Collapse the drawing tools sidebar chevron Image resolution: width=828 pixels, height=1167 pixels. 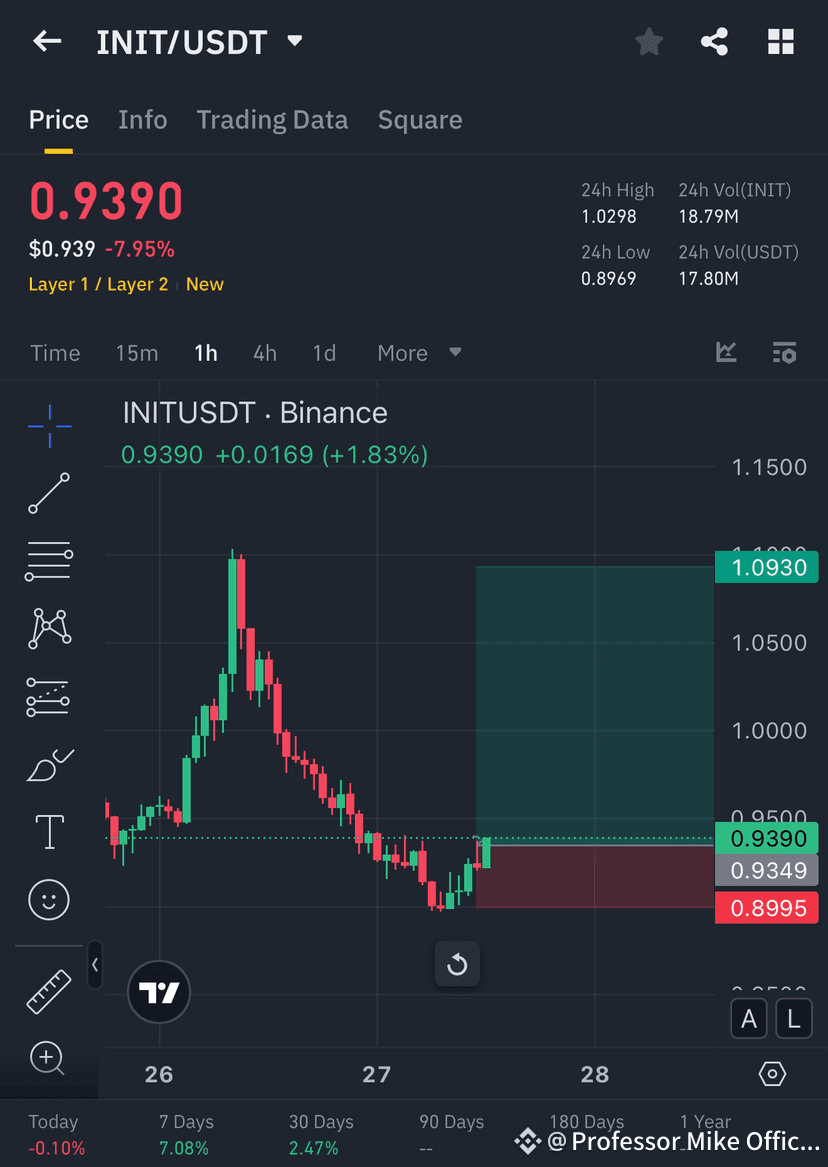point(95,965)
